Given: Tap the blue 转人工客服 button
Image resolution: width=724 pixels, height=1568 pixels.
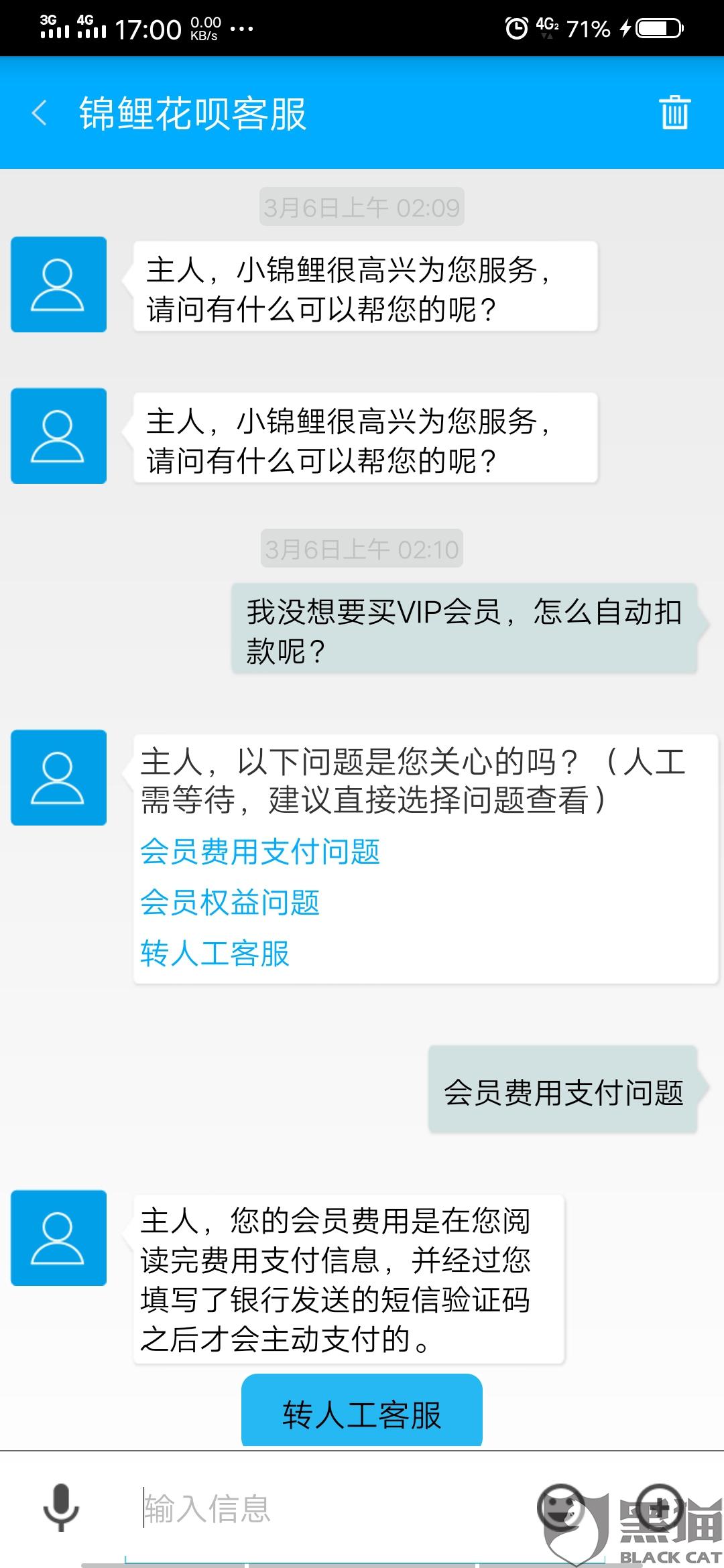Looking at the screenshot, I should pos(362,1415).
